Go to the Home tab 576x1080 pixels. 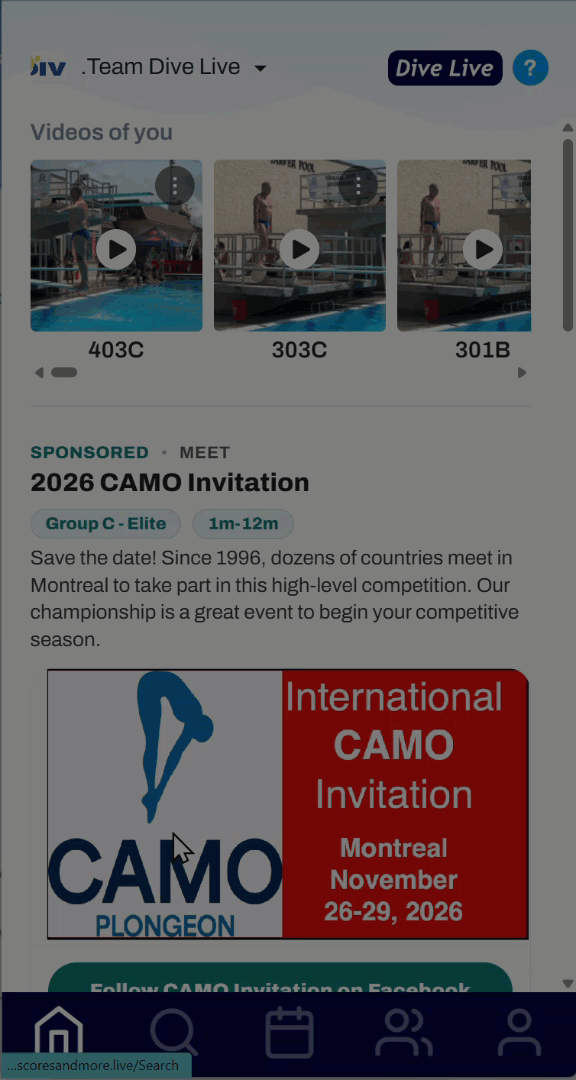59,1032
